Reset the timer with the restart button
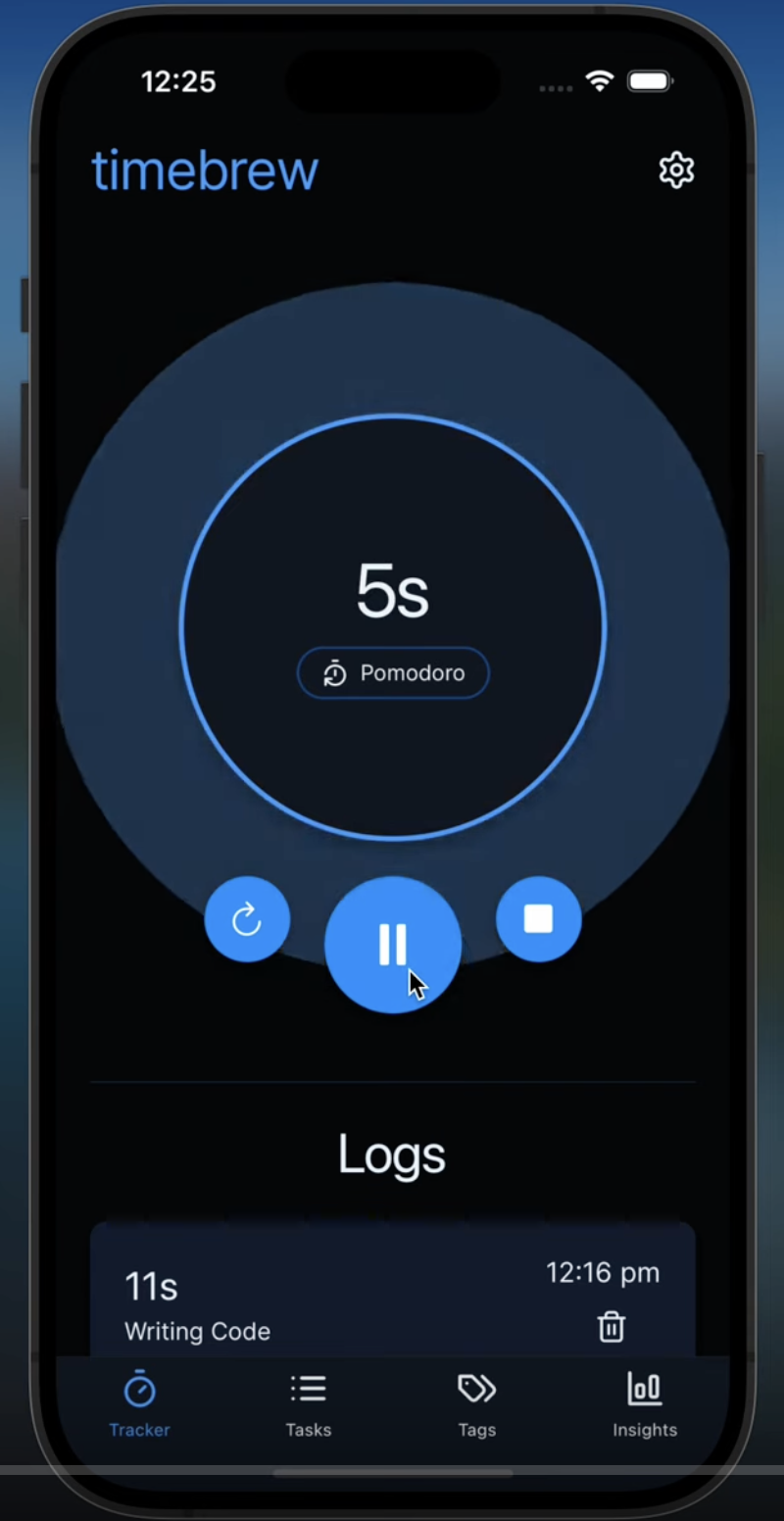This screenshot has width=784, height=1521. tap(247, 919)
